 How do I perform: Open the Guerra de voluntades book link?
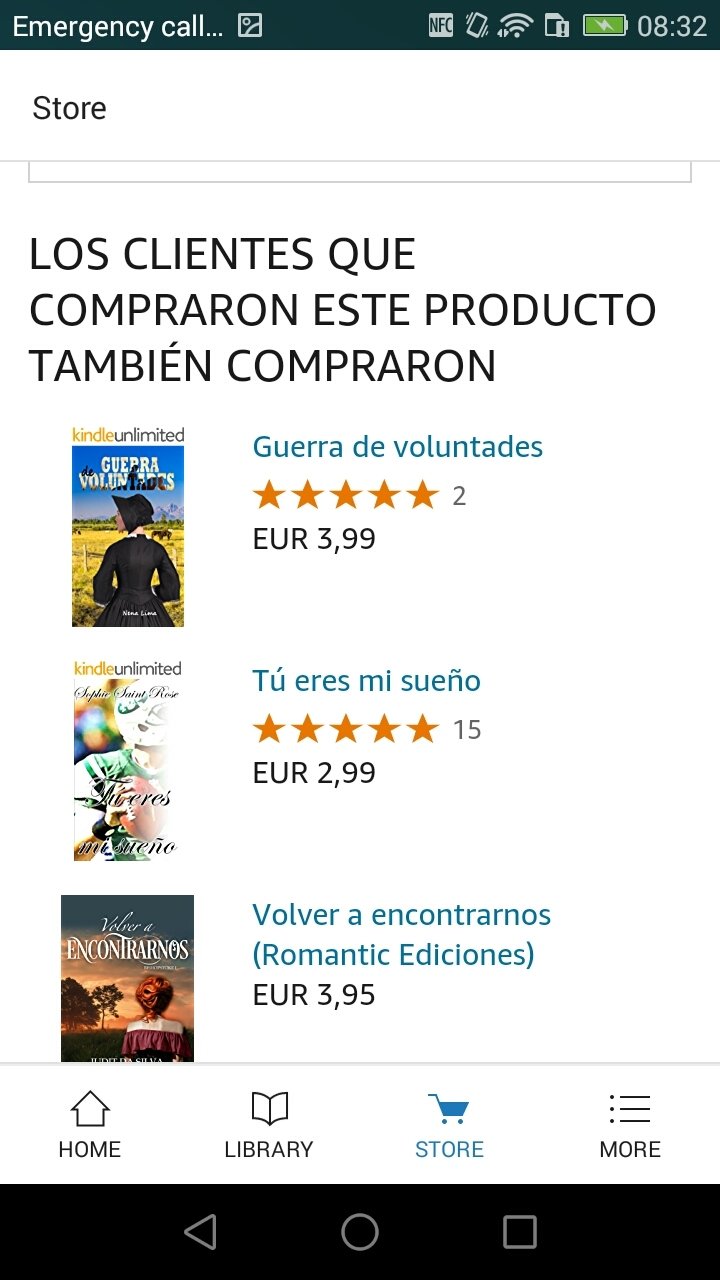pyautogui.click(x=397, y=446)
